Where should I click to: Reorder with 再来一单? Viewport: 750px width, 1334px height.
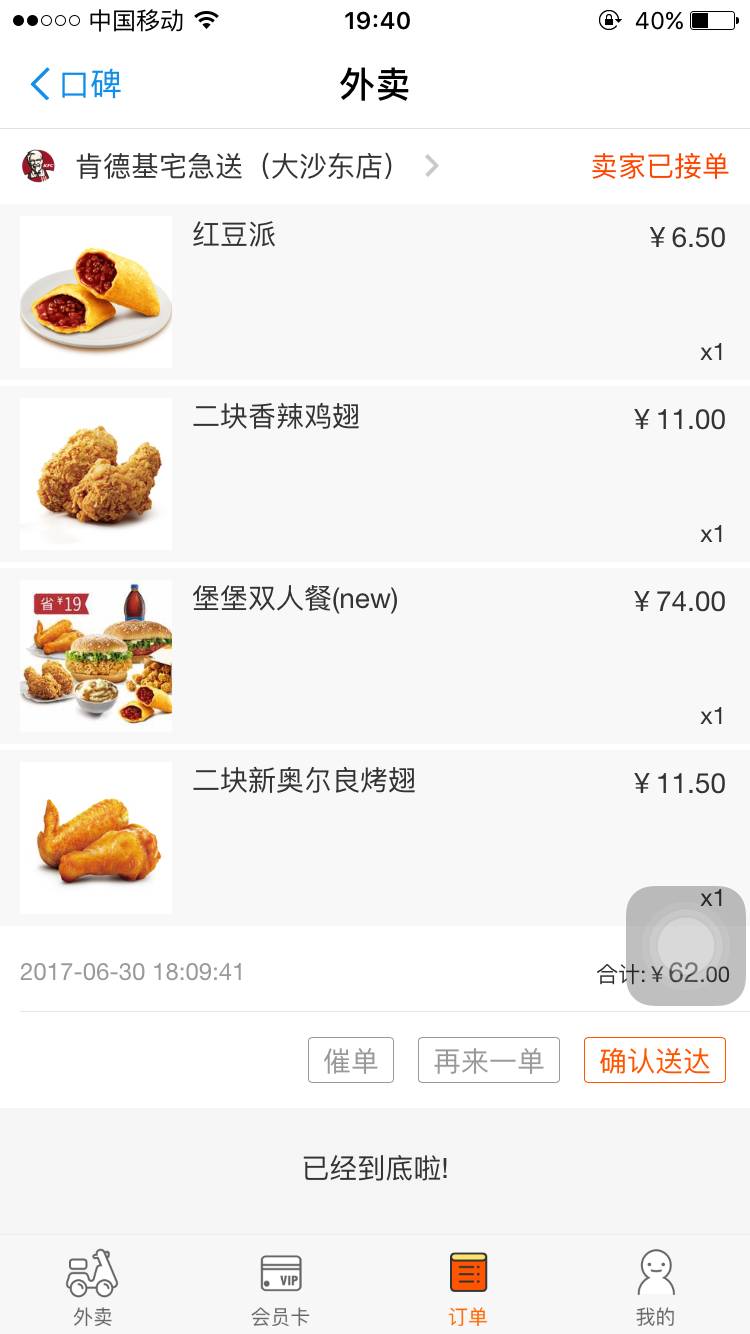tap(488, 1060)
